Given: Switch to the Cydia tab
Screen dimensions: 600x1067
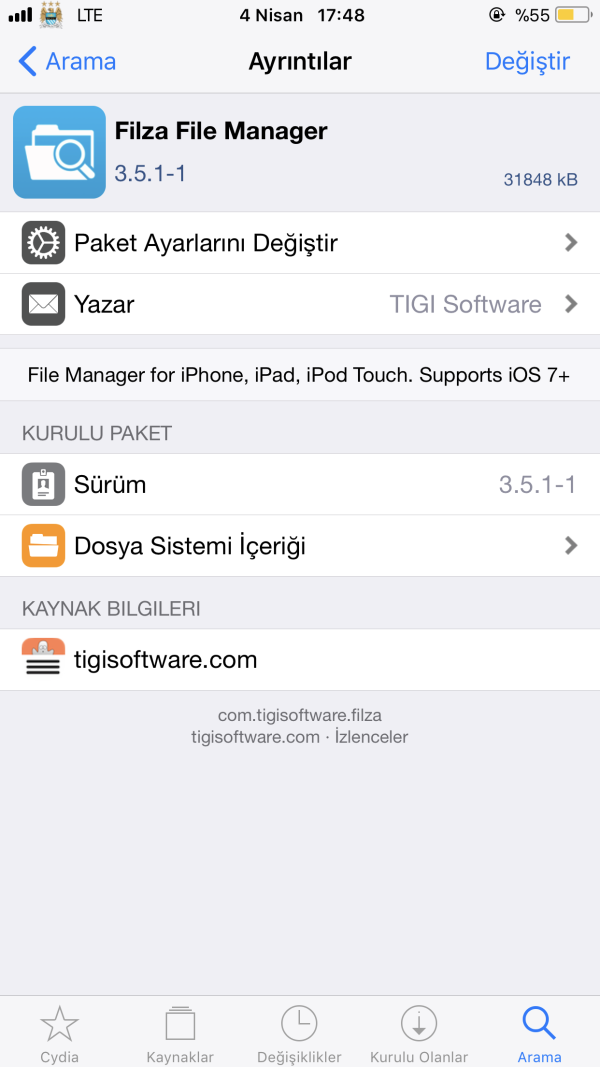Looking at the screenshot, I should 60,1033.
